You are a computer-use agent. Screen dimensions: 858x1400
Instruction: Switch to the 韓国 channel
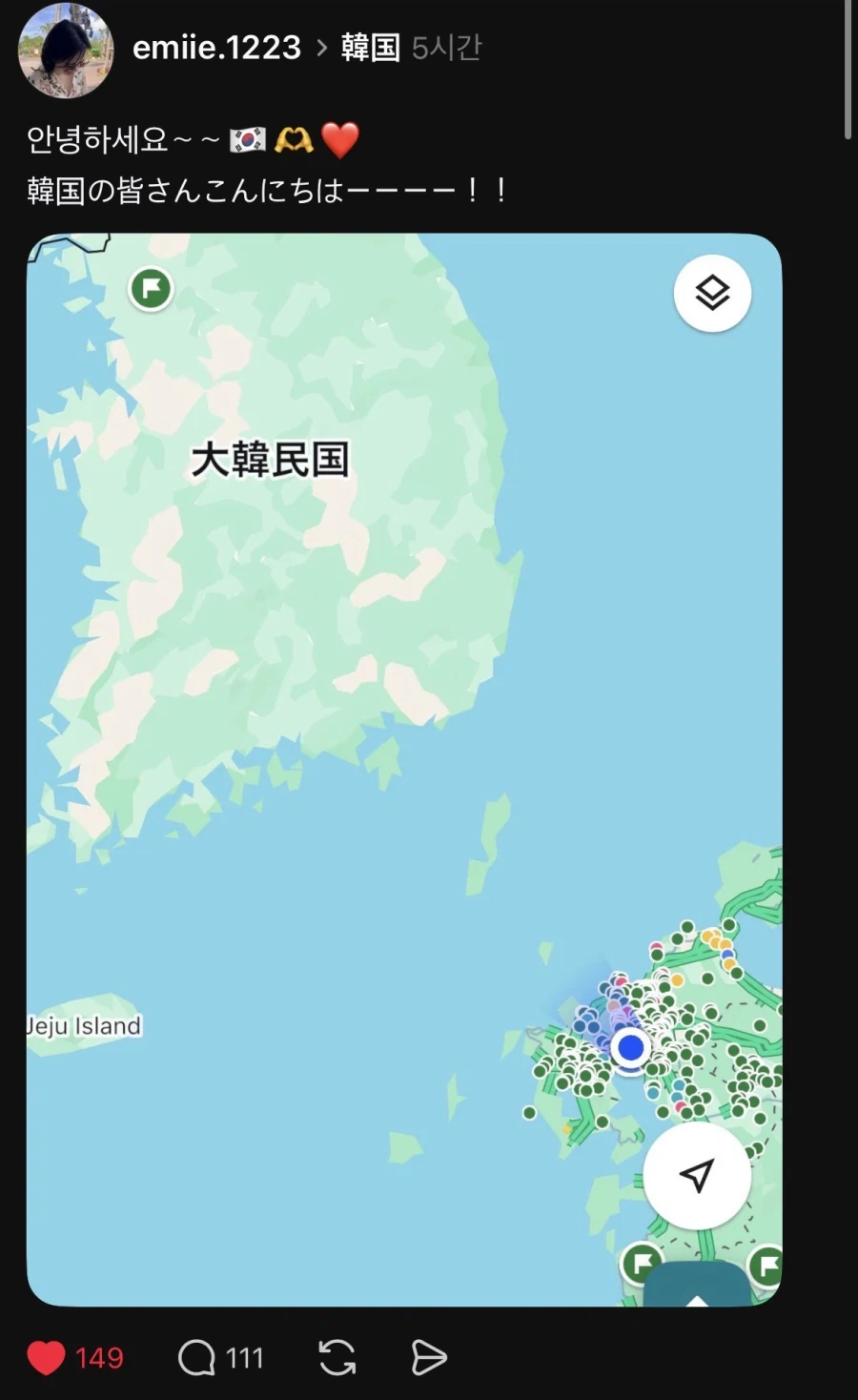coord(371,46)
